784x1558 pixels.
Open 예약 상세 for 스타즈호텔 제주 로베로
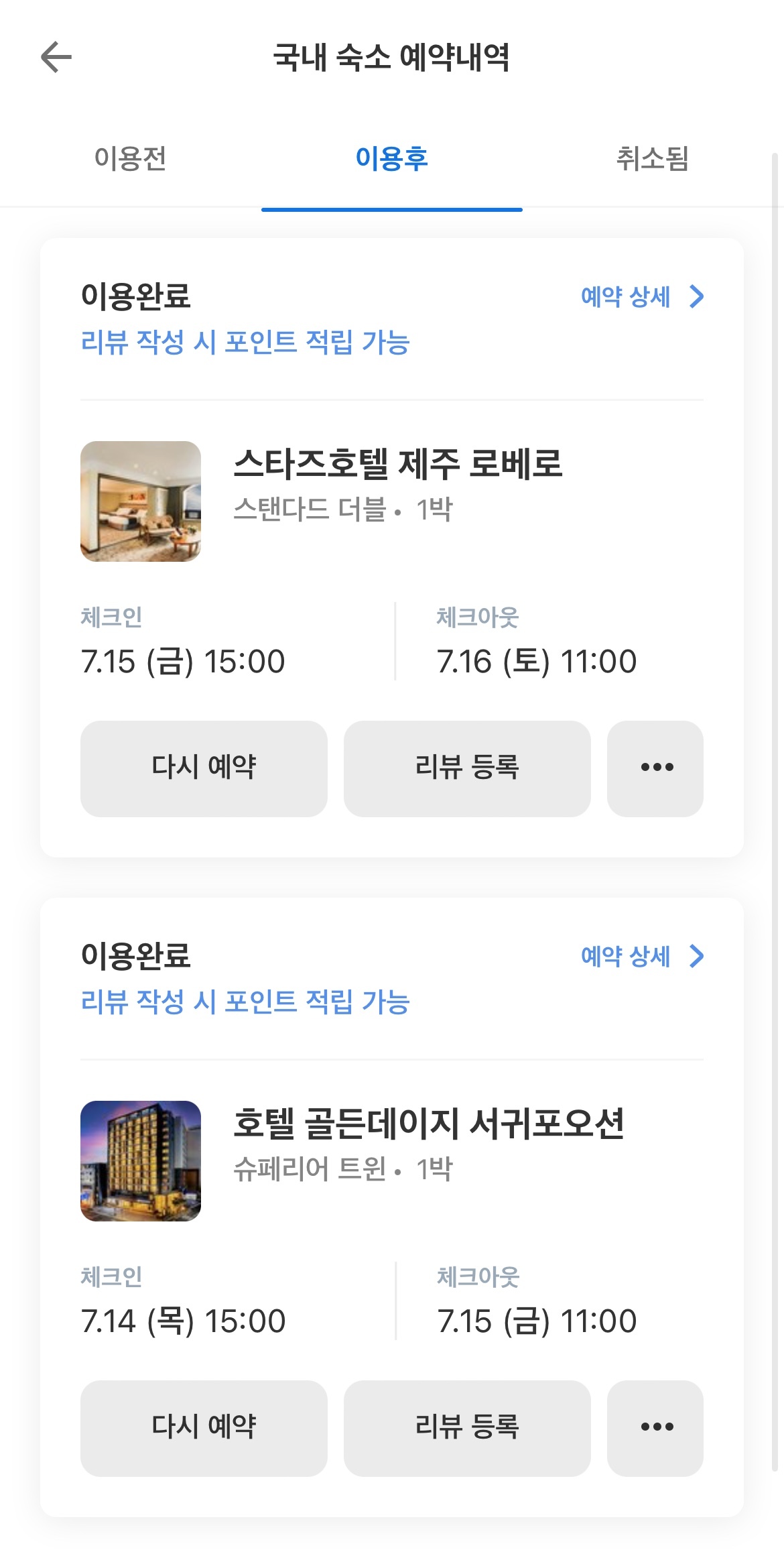click(x=641, y=296)
